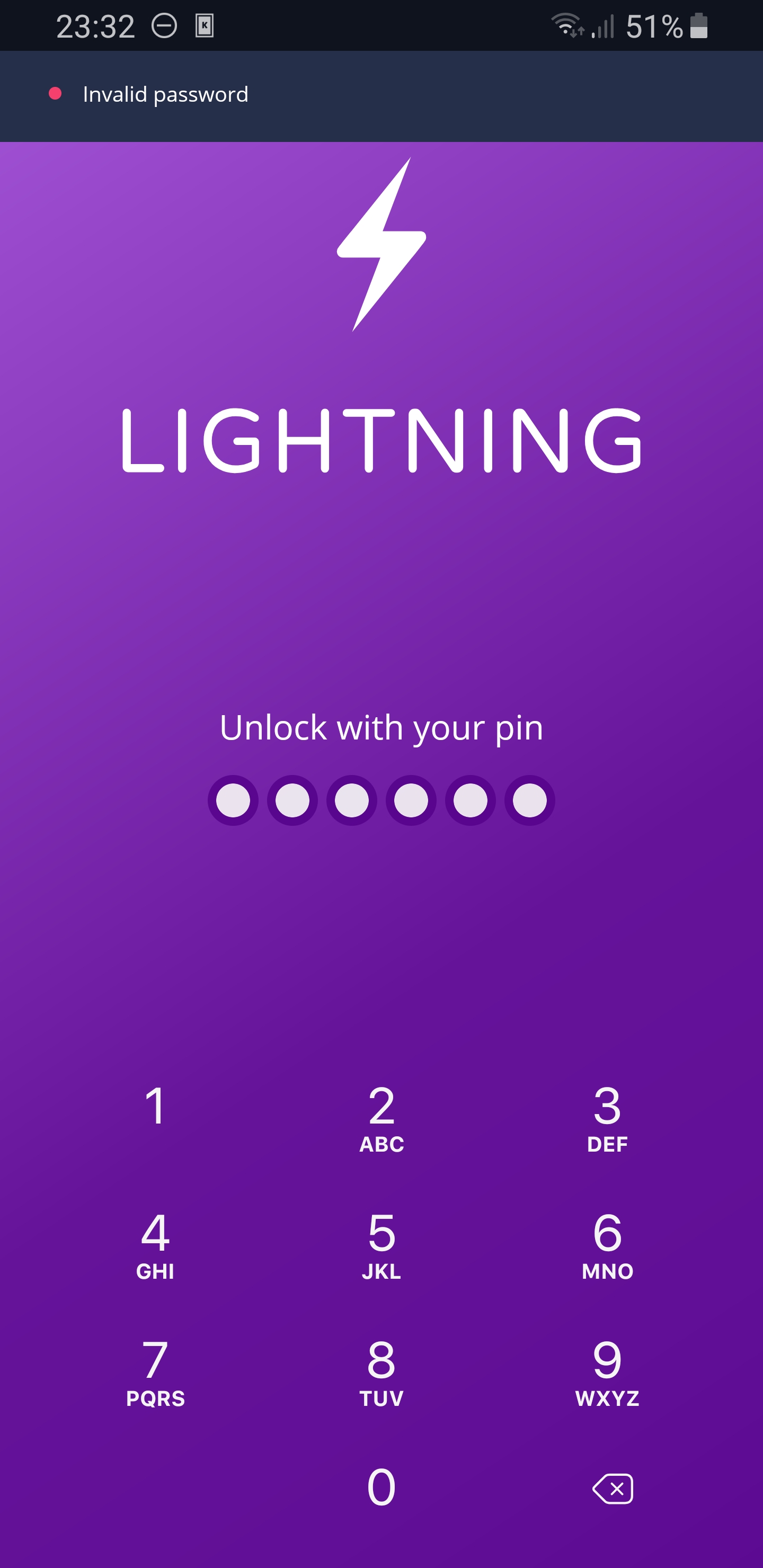Tap the clock in the status bar

pyautogui.click(x=95, y=24)
